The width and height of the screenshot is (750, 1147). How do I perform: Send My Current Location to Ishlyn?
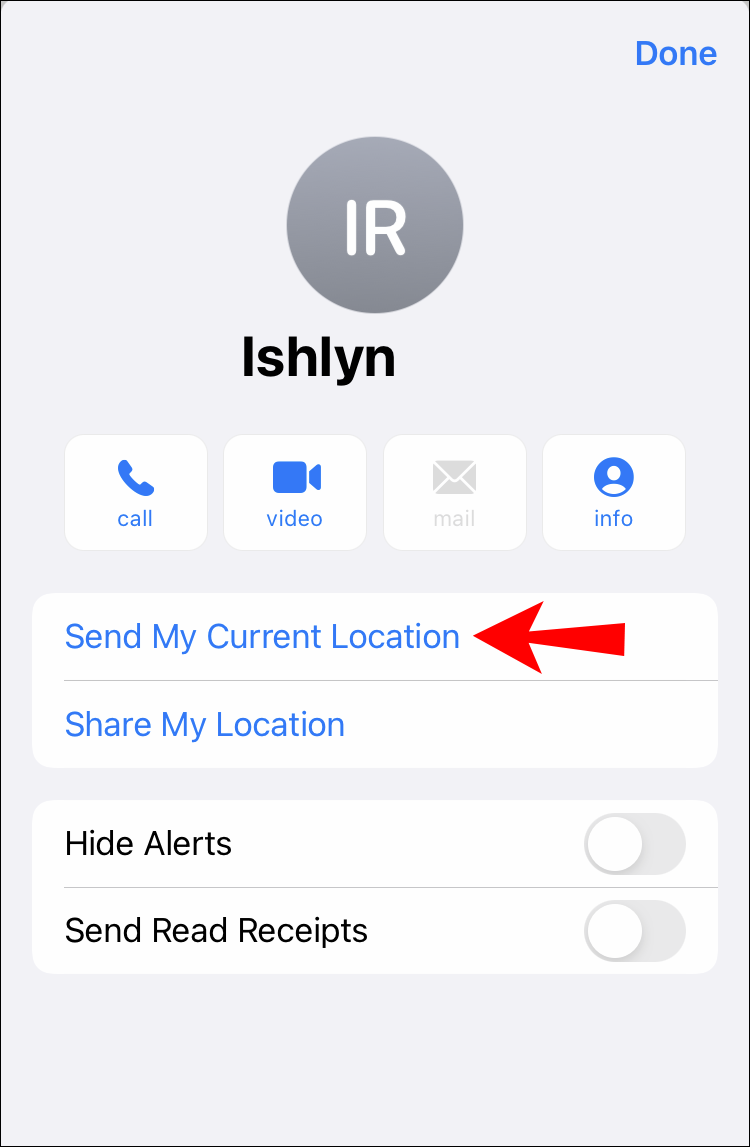tap(262, 637)
